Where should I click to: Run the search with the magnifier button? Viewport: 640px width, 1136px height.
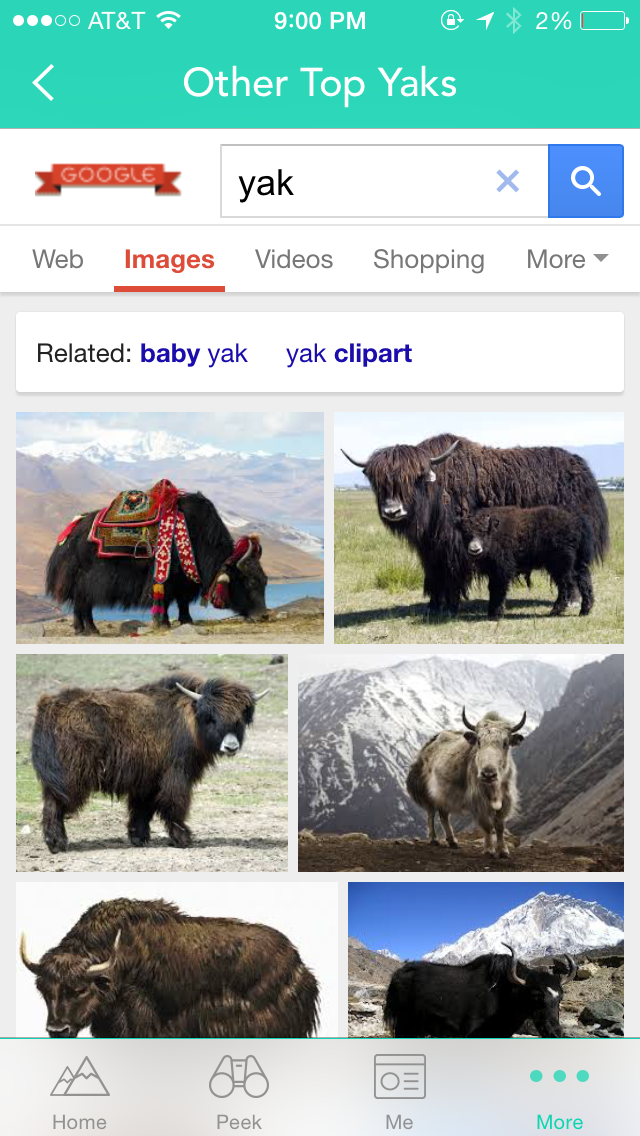pos(586,181)
